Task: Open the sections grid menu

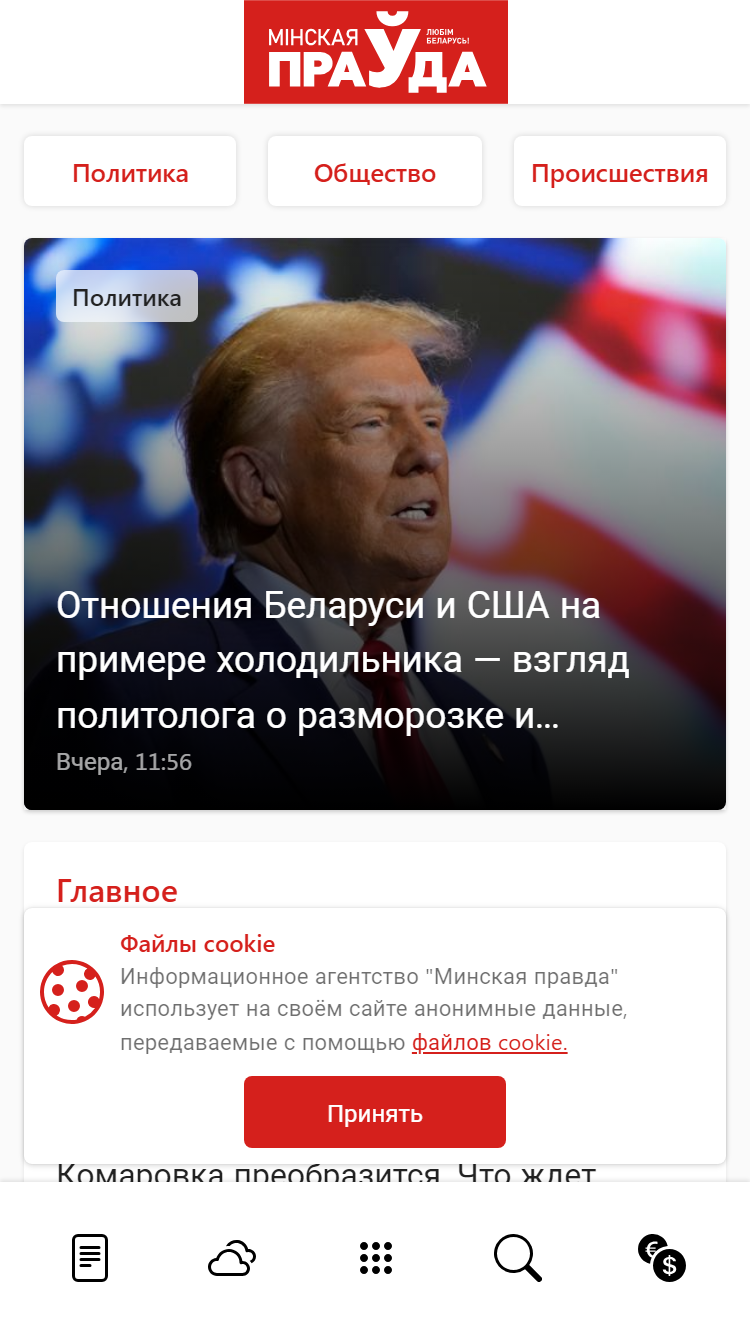Action: (x=375, y=1258)
